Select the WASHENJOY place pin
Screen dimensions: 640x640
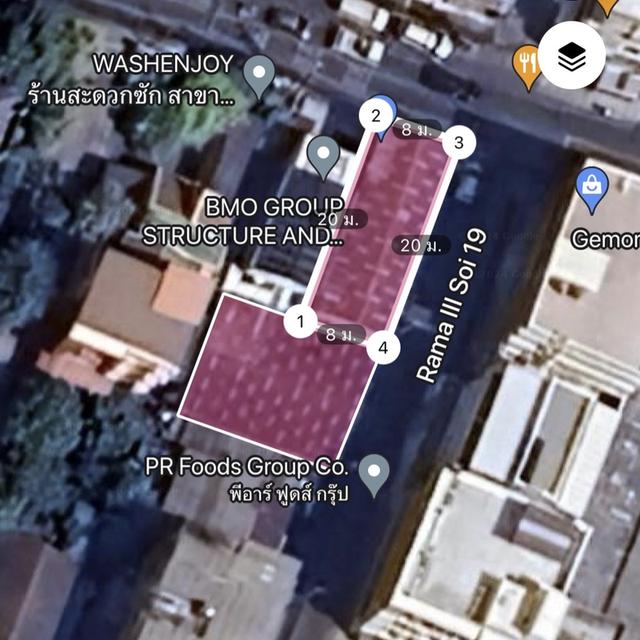[x=259, y=73]
